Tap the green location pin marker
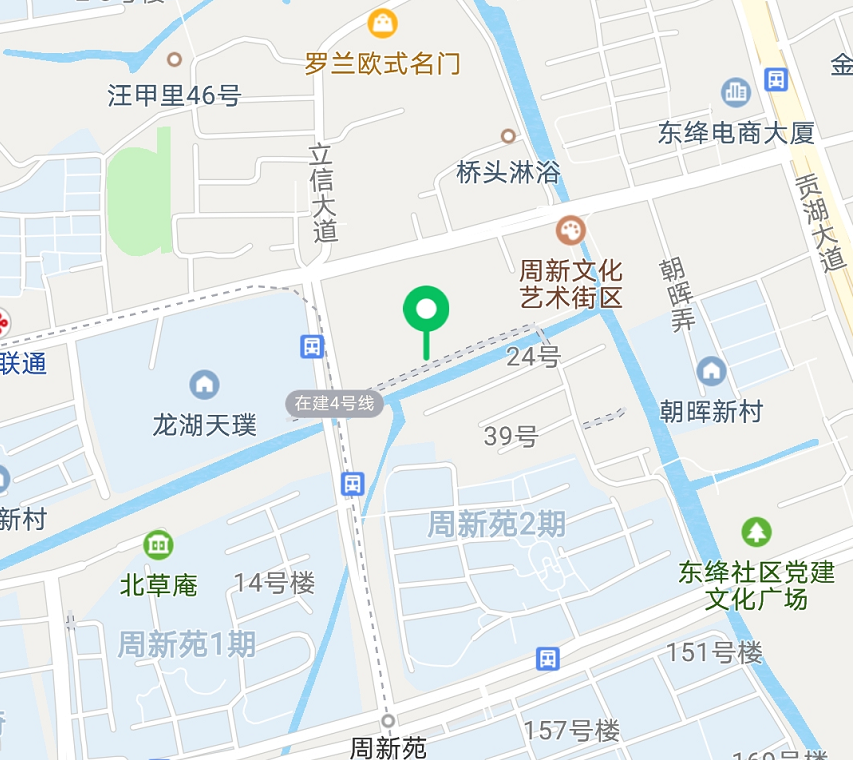Screen dimensions: 853x760 [x=427, y=310]
